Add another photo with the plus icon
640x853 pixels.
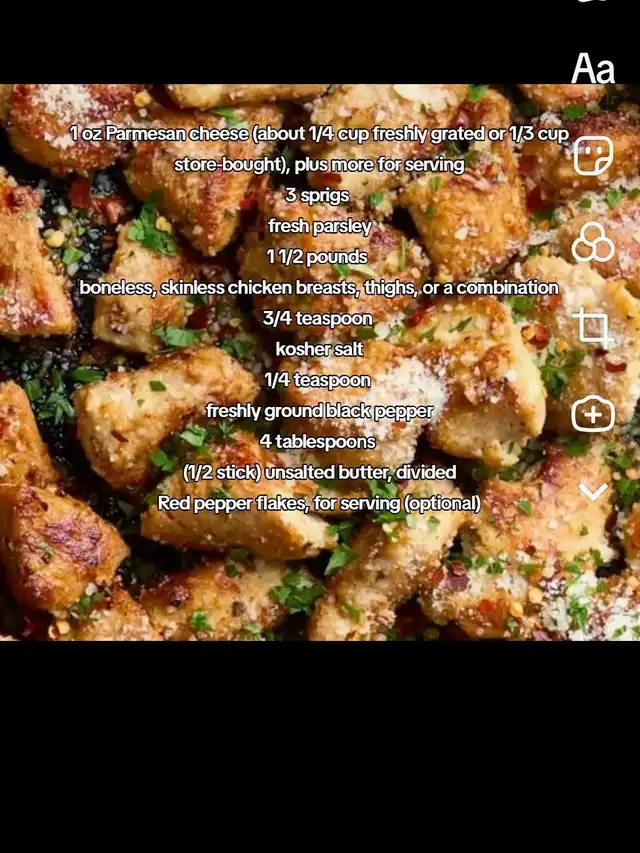coord(593,414)
